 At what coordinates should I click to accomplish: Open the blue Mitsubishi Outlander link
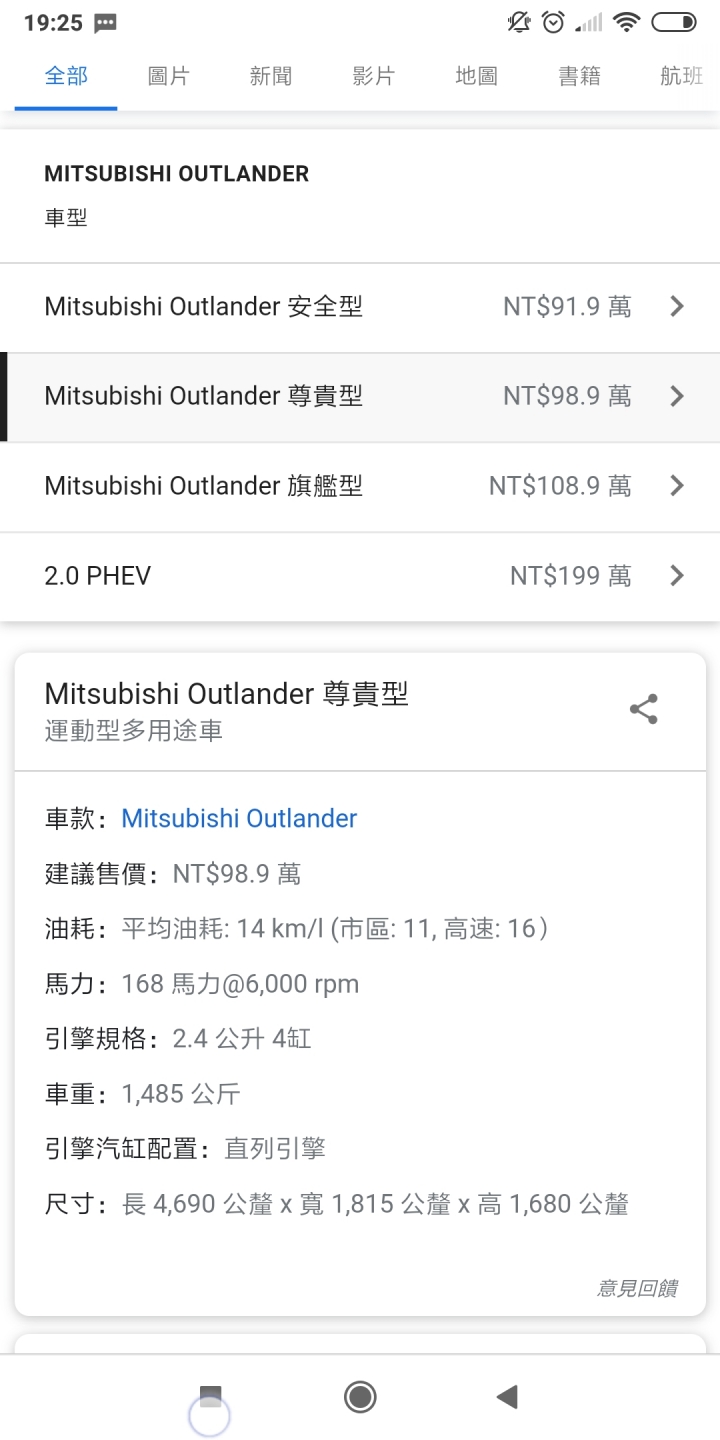point(239,819)
